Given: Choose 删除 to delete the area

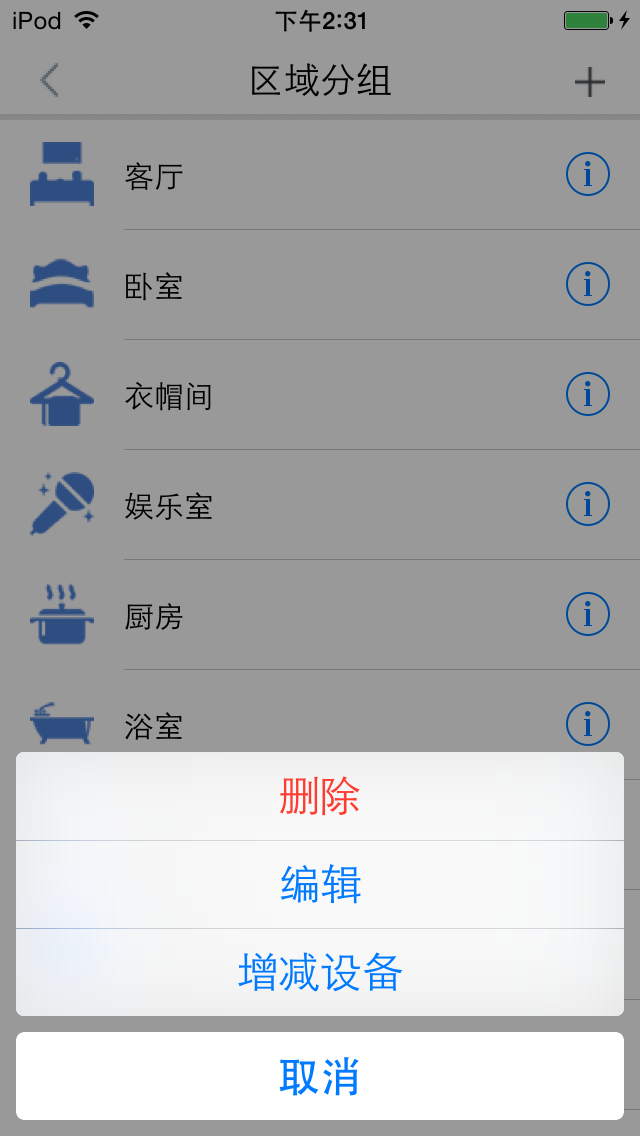Looking at the screenshot, I should pos(320,796).
